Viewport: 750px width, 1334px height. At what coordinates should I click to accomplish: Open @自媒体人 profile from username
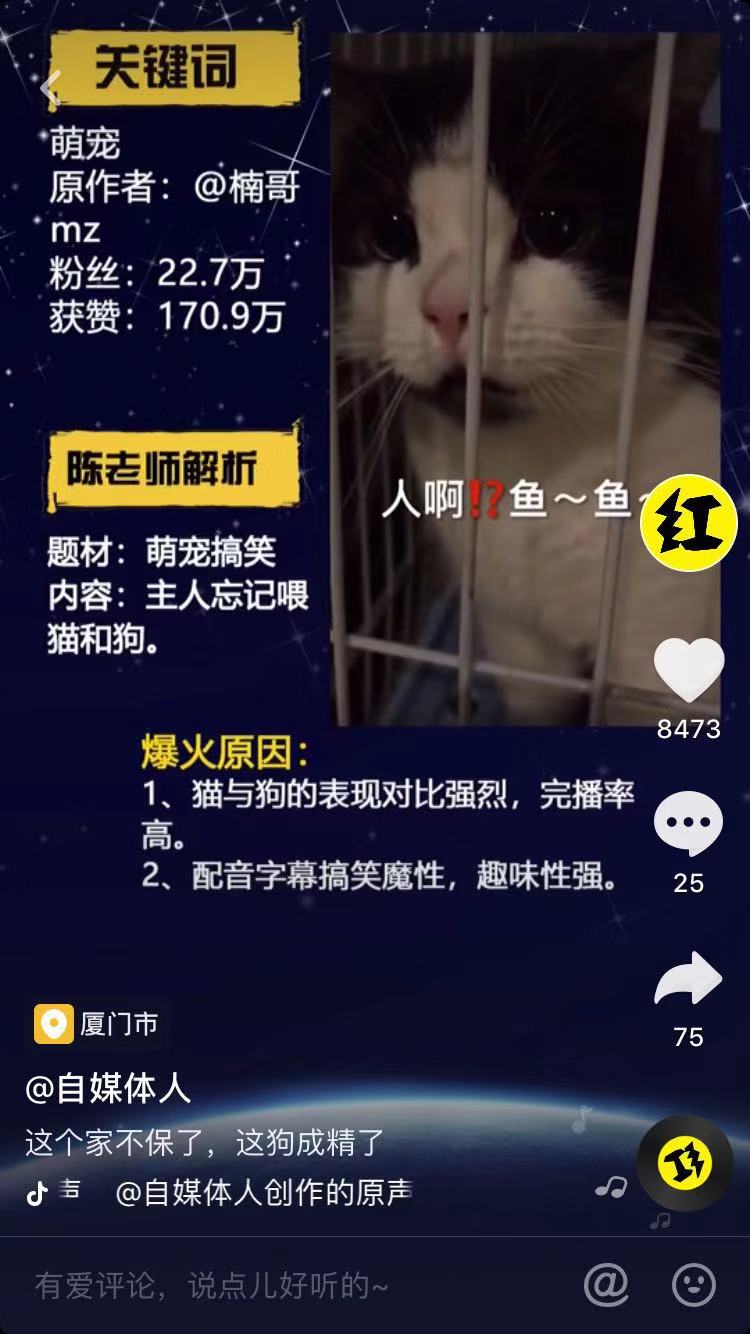(x=108, y=1088)
